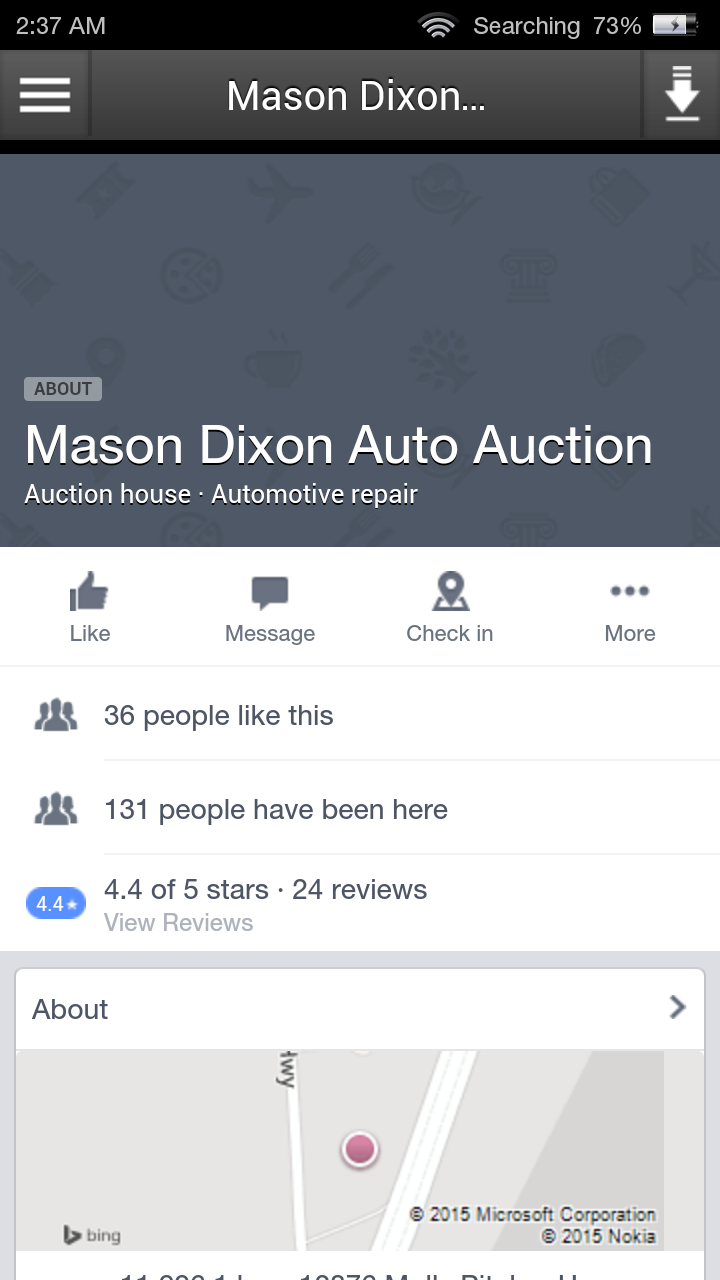Tap the people icon beside likes count
Image resolution: width=720 pixels, height=1280 pixels.
pos(55,714)
